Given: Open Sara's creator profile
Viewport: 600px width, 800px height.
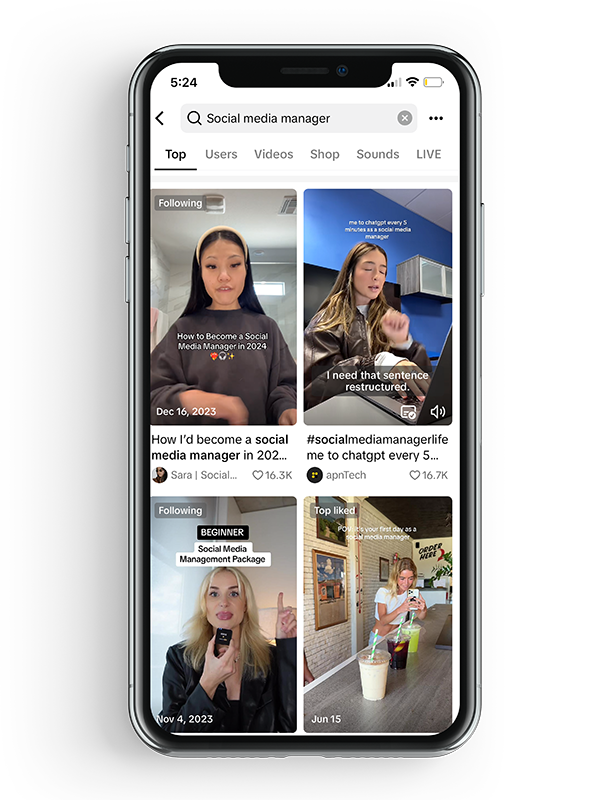Looking at the screenshot, I should pos(196,475).
